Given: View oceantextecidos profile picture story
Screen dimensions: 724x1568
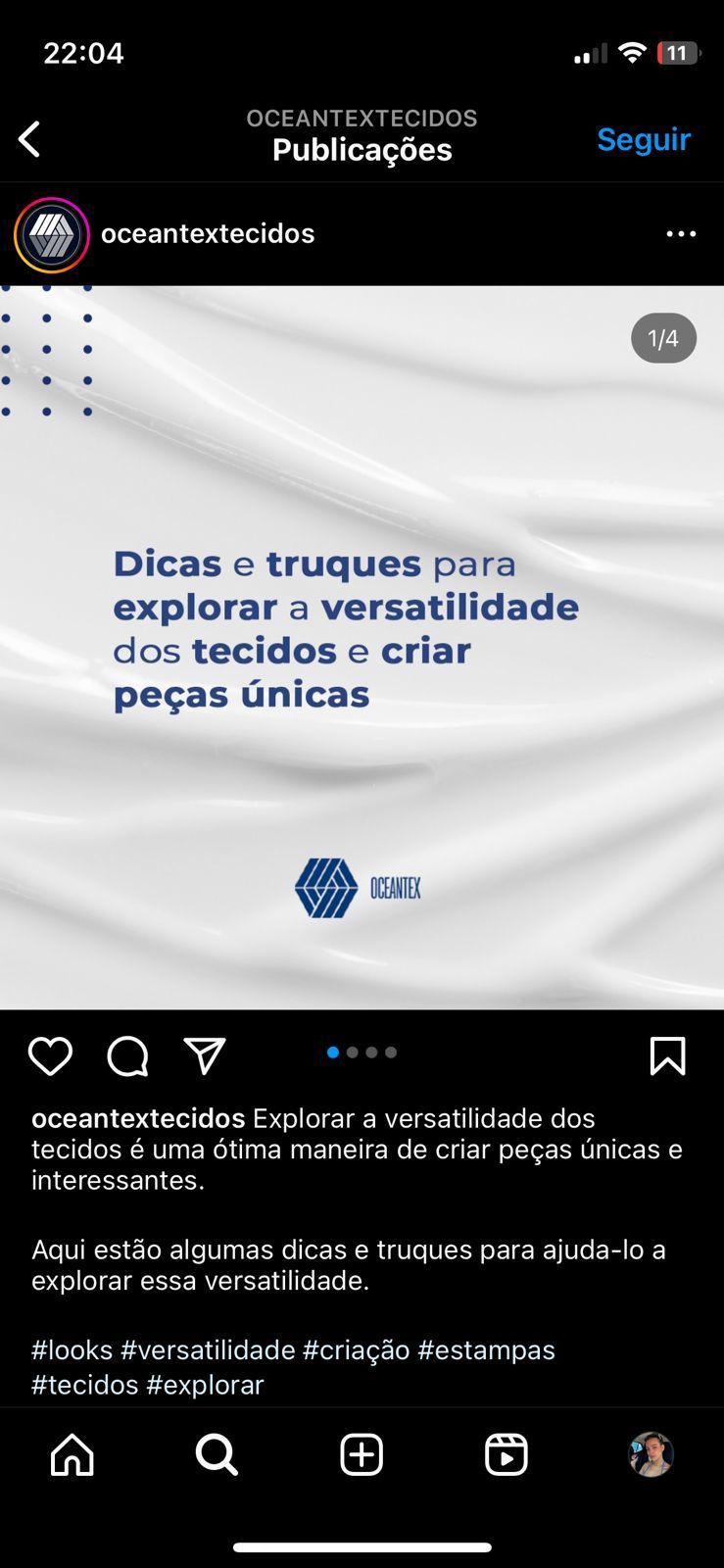Looking at the screenshot, I should (52, 234).
